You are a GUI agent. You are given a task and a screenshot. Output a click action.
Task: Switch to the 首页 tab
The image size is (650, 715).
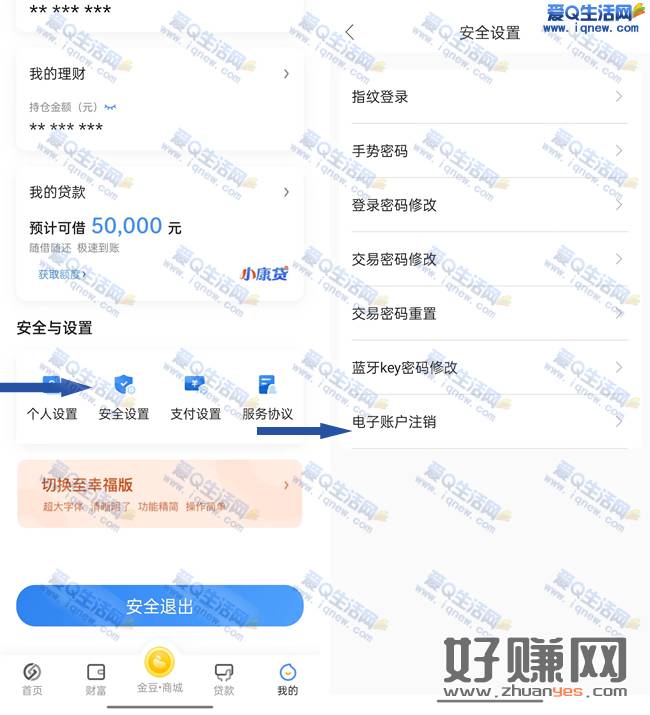(32, 679)
